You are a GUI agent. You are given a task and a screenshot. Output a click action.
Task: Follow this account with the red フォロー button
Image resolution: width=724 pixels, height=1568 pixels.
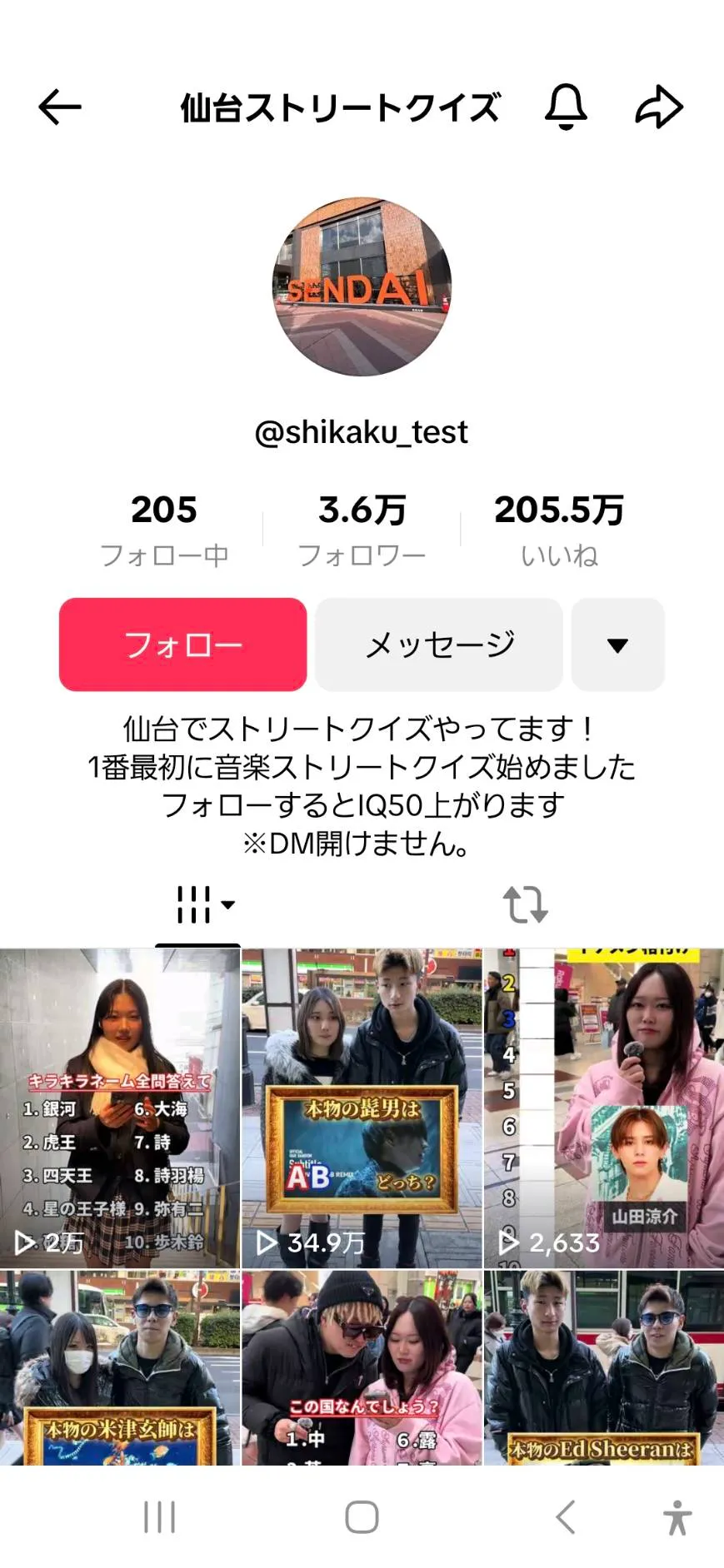(182, 645)
